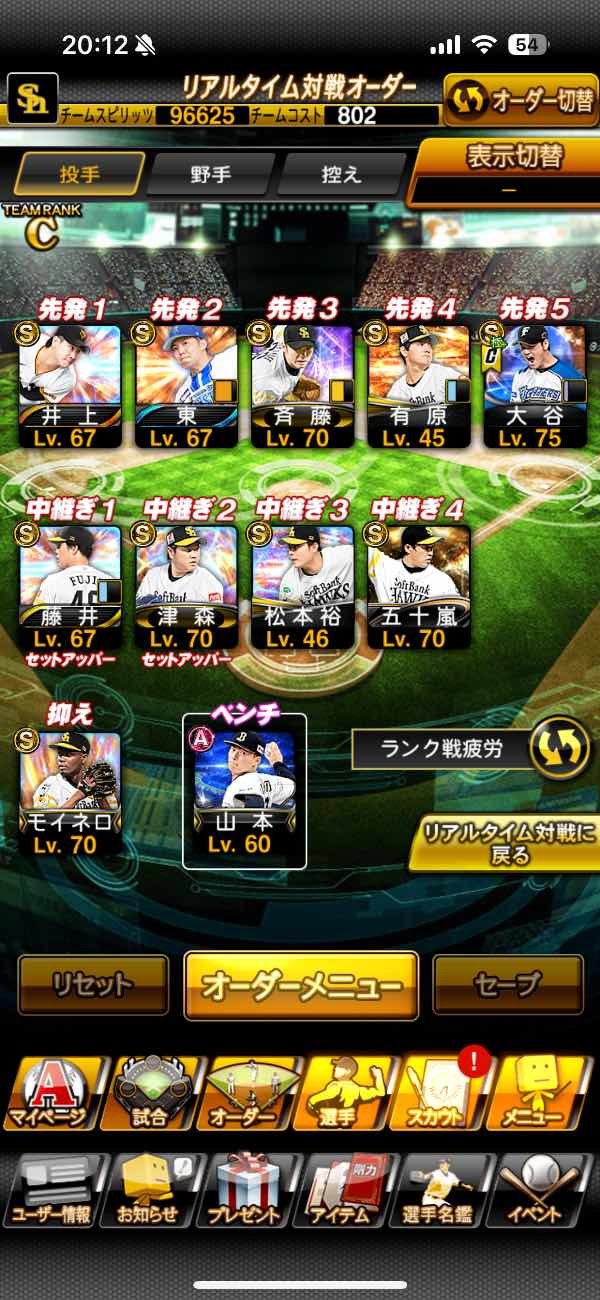Save the lineup with セーブ

pos(508,985)
